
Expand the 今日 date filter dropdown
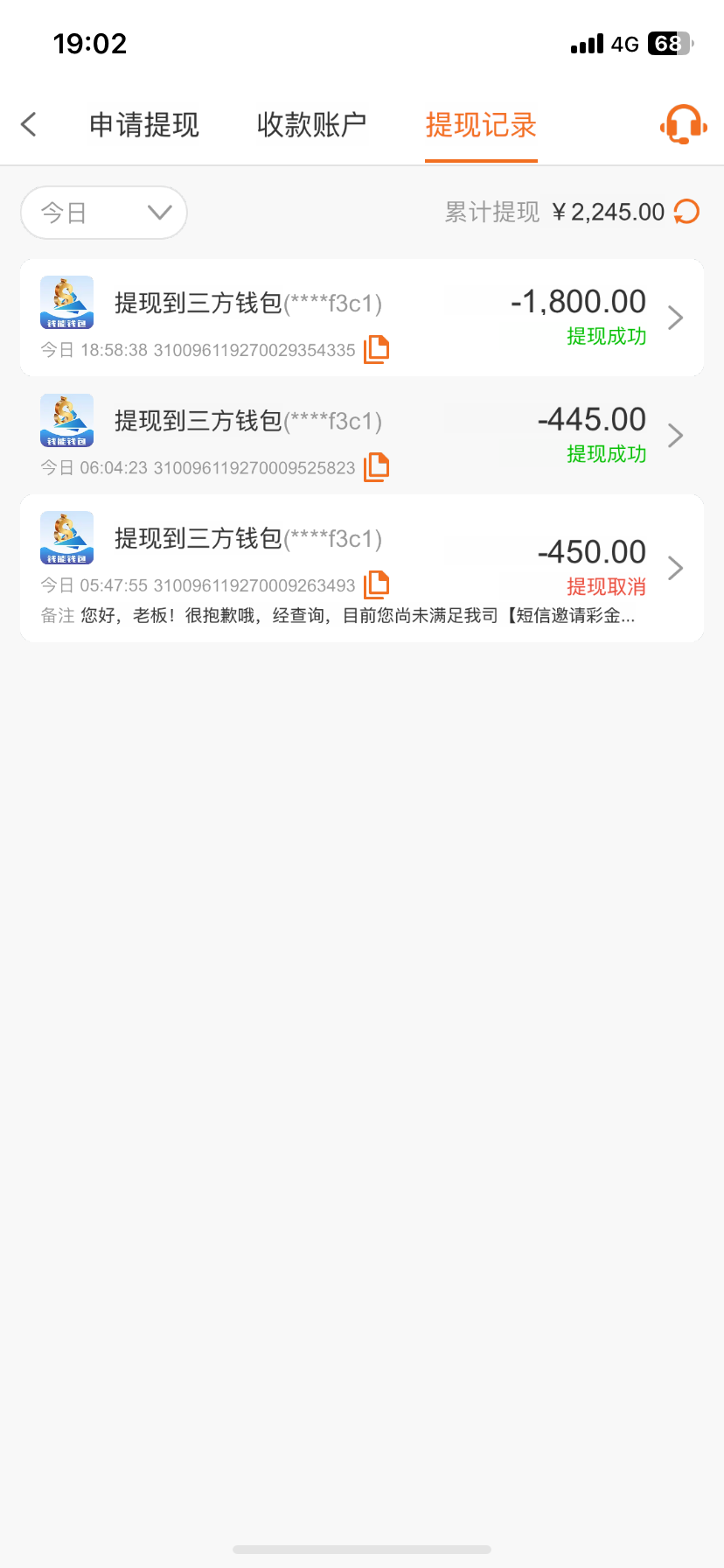(104, 213)
